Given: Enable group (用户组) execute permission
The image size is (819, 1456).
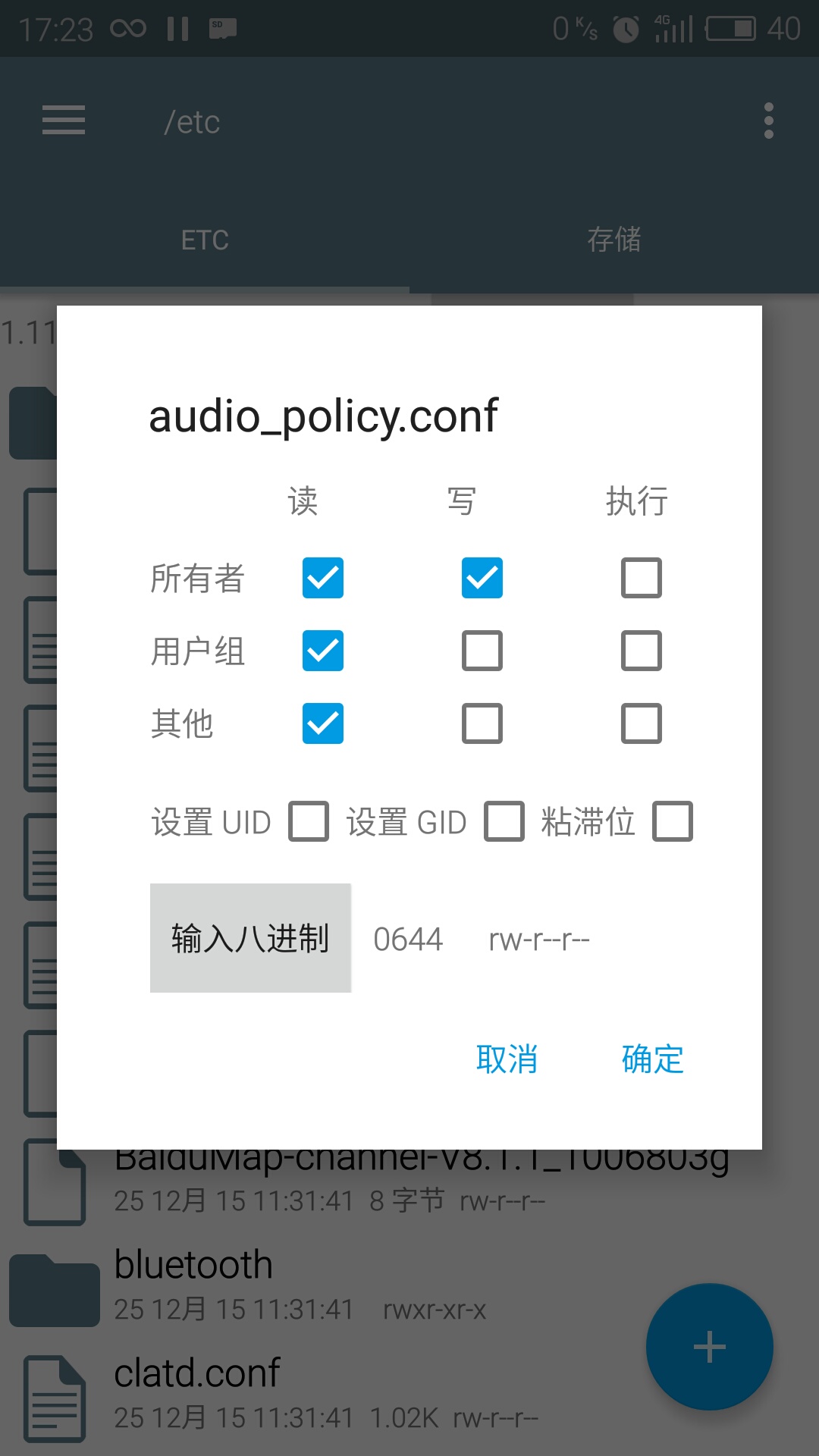Looking at the screenshot, I should pos(642,651).
